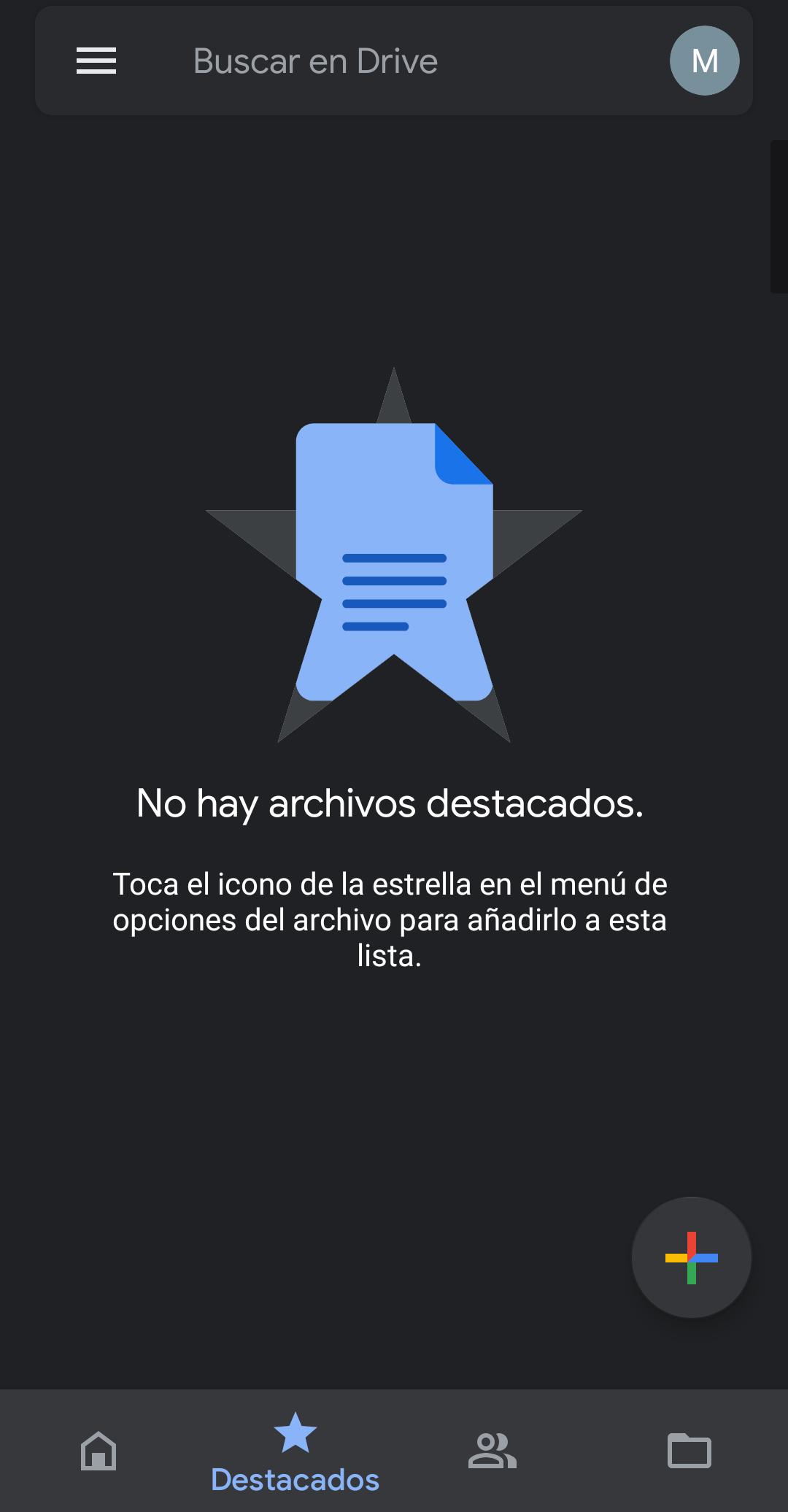Switch to the Home tab
The width and height of the screenshot is (788, 1512).
pyautogui.click(x=98, y=1450)
